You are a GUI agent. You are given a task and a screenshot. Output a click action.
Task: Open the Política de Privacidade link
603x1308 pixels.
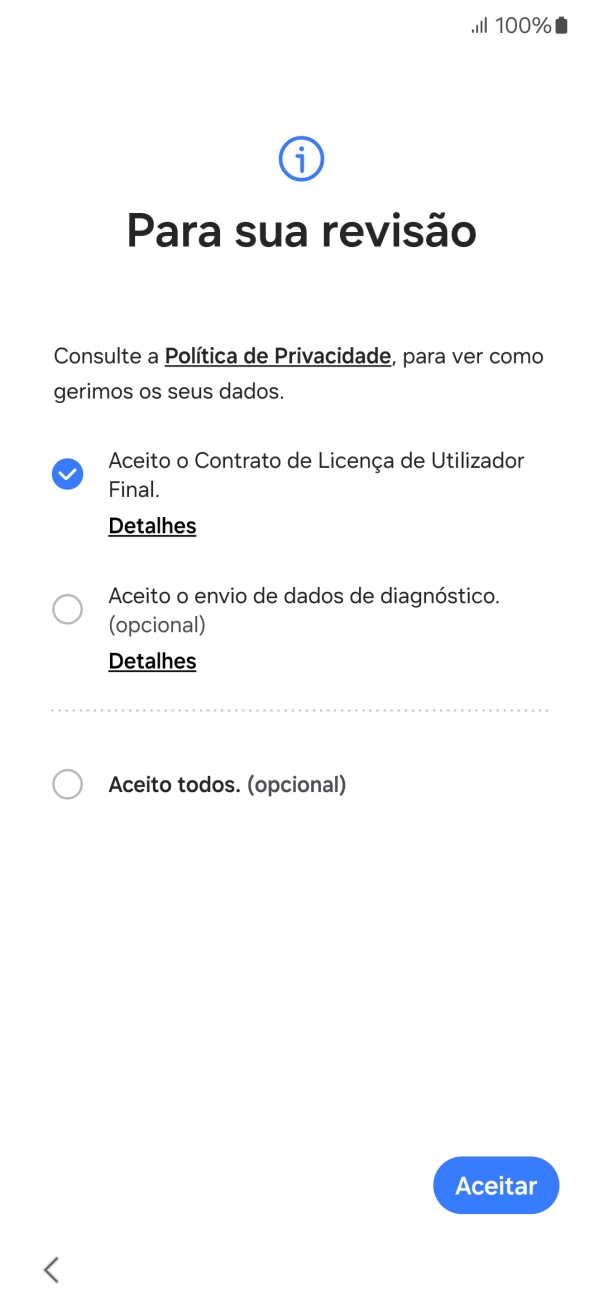pos(277,356)
